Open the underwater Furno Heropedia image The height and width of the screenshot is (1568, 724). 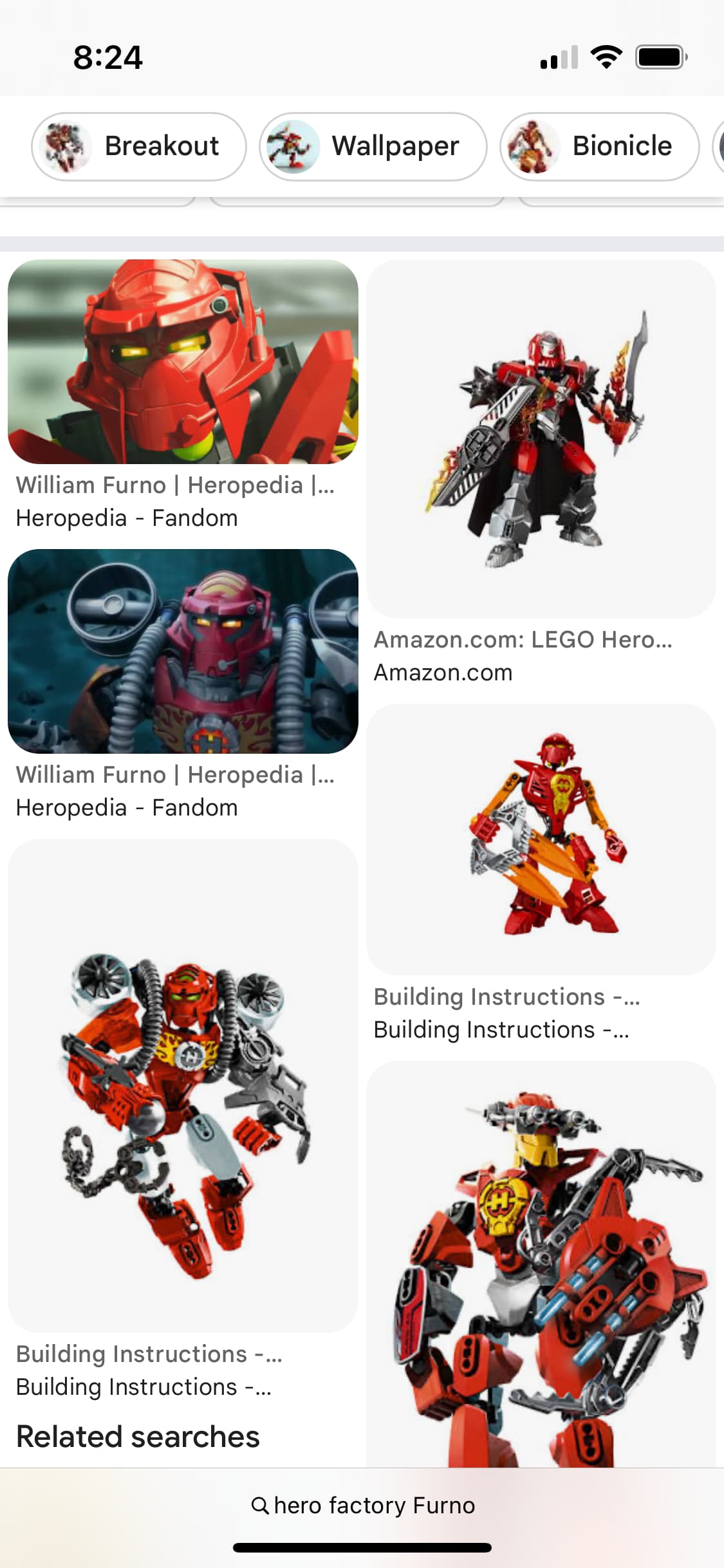[x=183, y=651]
